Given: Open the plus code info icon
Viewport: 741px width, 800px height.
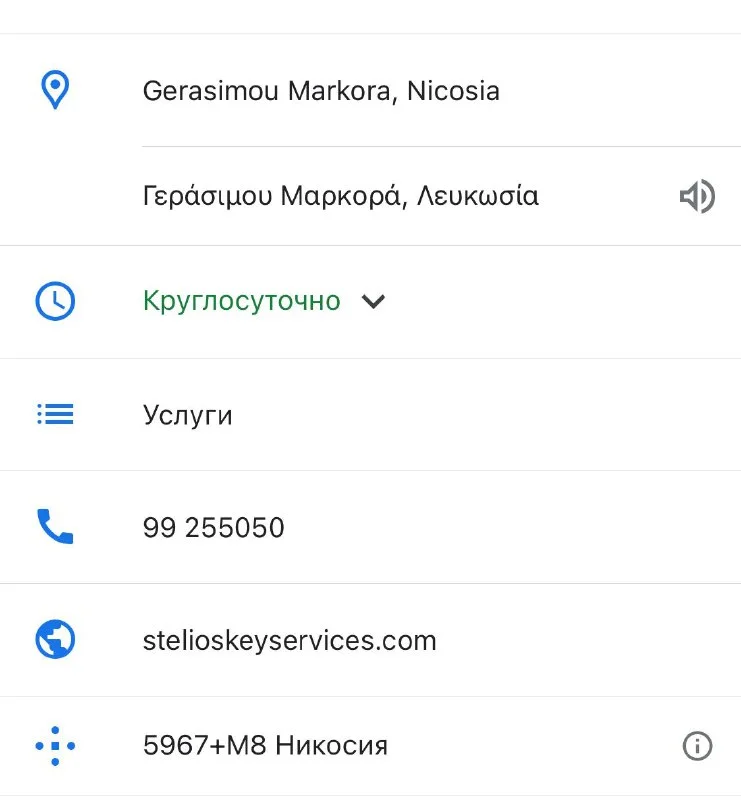Looking at the screenshot, I should pos(697,746).
